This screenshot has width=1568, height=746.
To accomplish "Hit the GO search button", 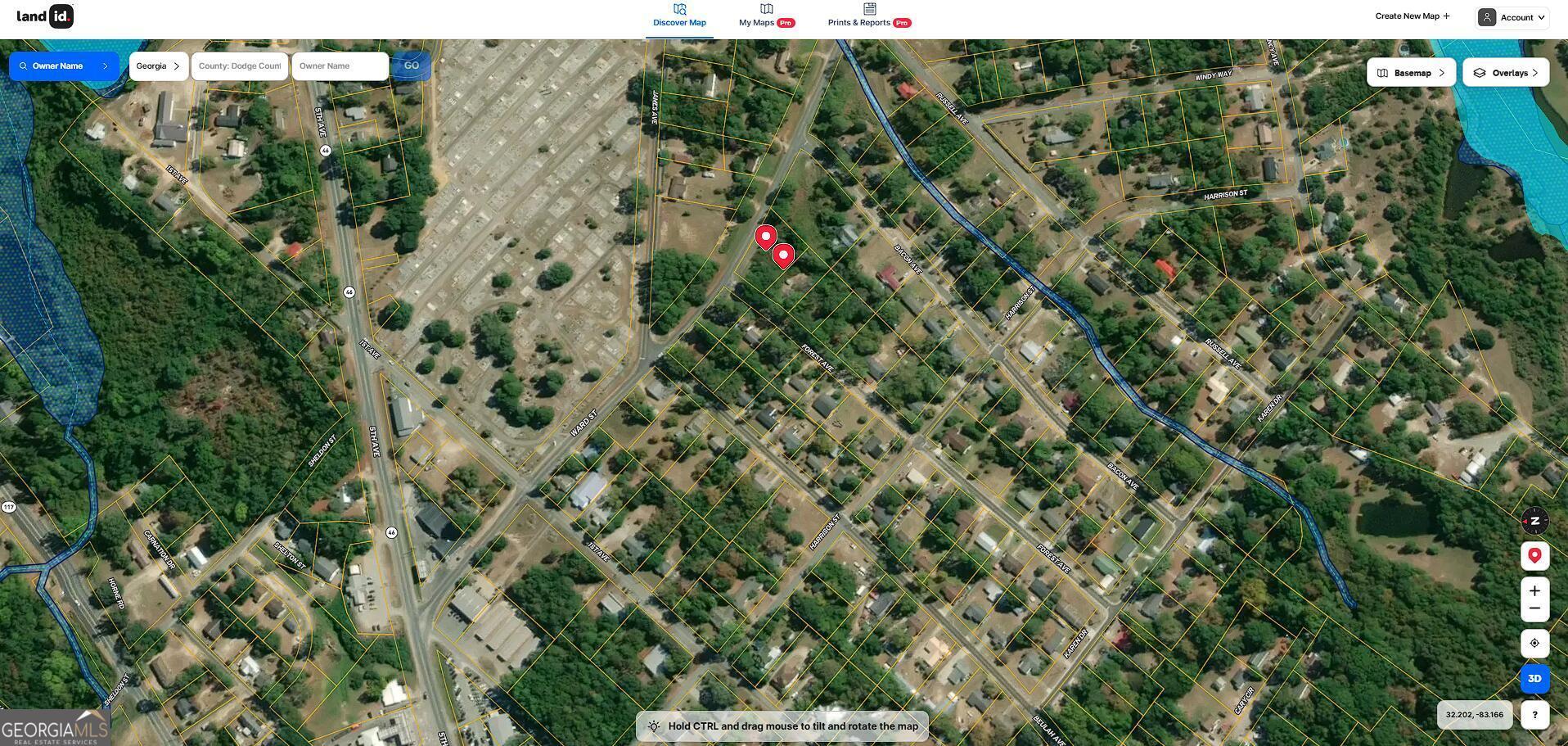I will click(x=411, y=66).
